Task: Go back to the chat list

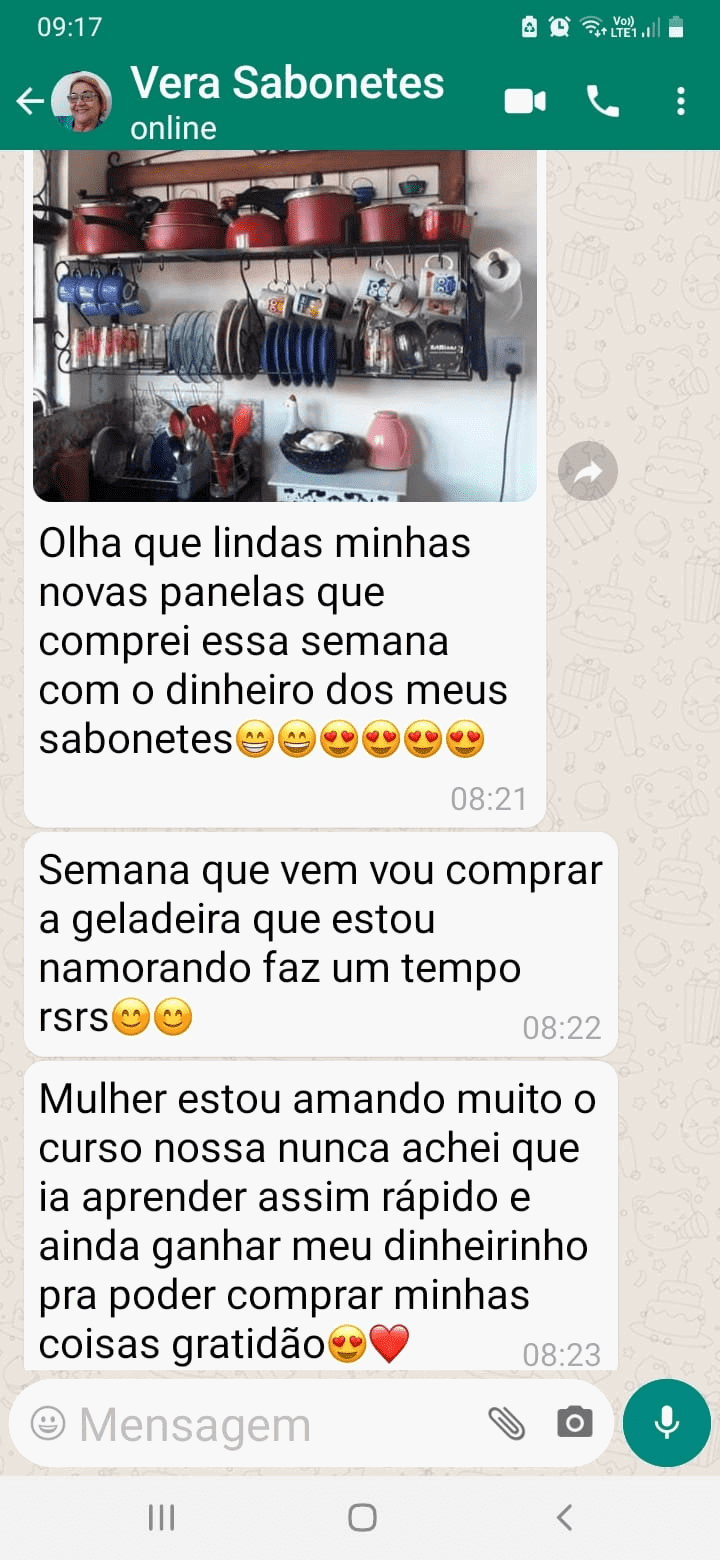Action: tap(30, 101)
